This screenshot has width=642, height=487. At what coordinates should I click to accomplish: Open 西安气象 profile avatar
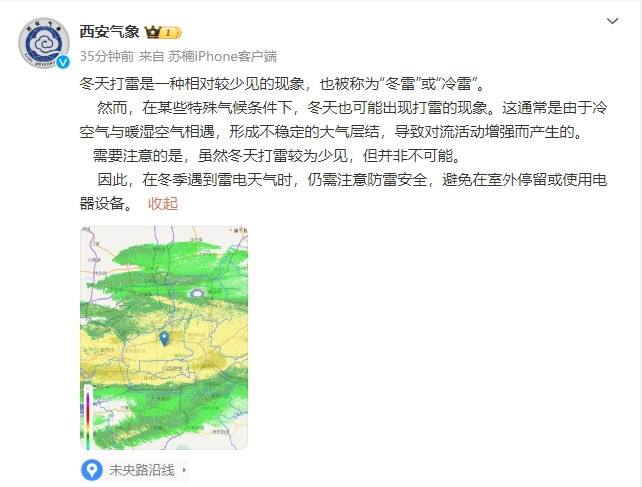tap(44, 42)
